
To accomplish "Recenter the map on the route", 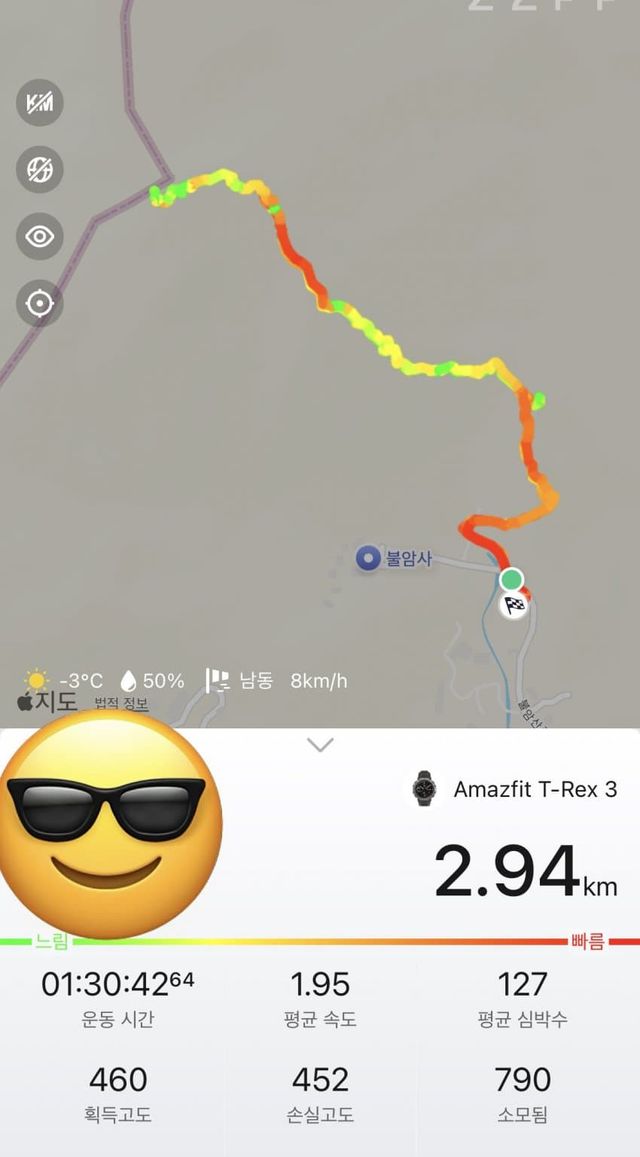I will tap(40, 303).
